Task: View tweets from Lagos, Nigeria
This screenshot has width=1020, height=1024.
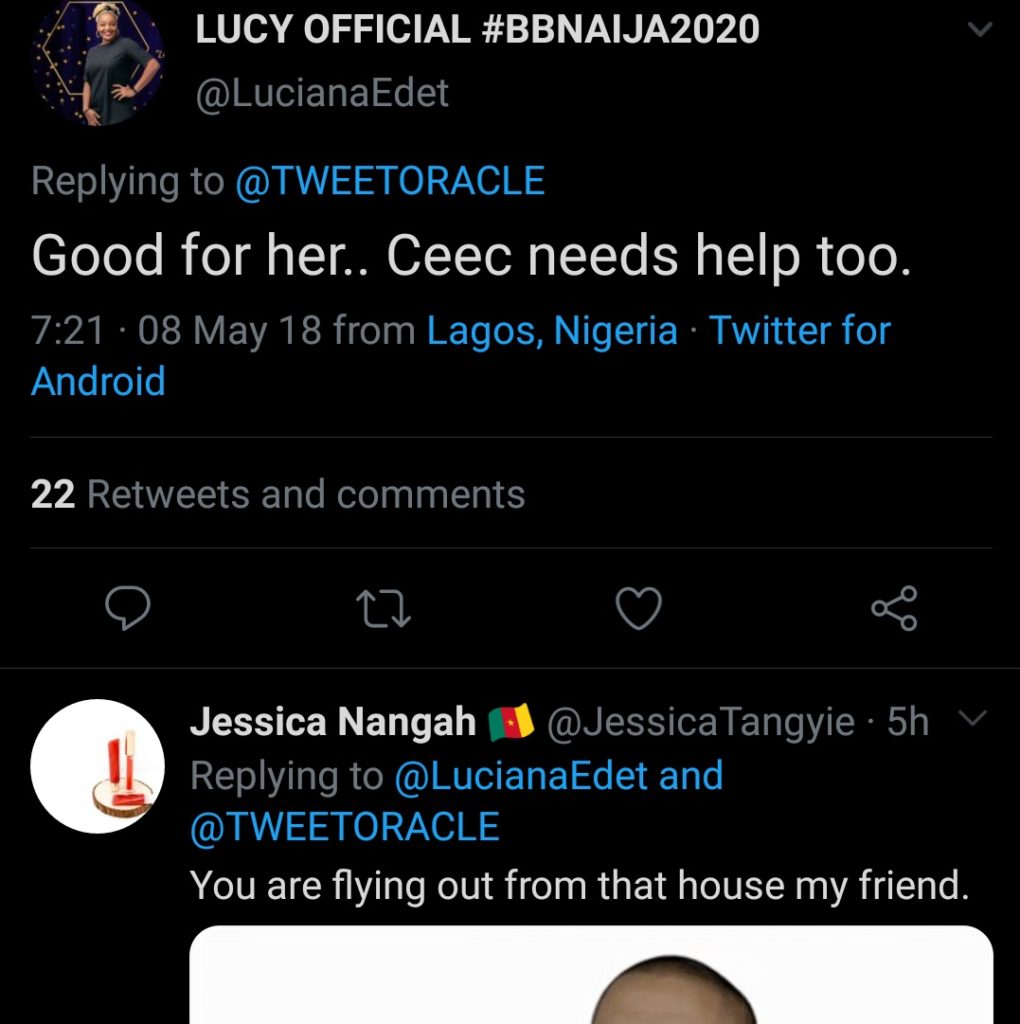Action: point(552,331)
